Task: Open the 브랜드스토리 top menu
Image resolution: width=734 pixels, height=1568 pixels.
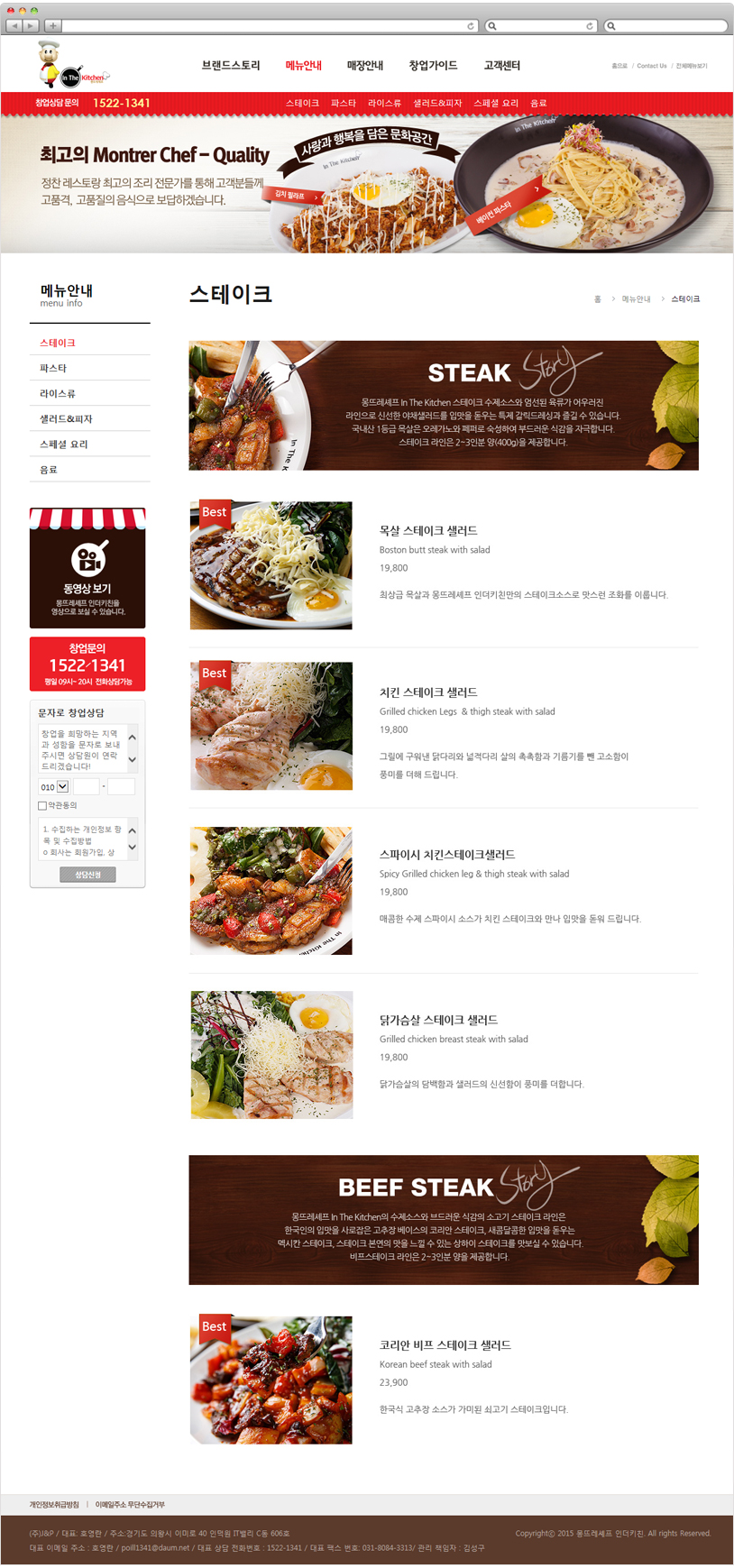Action: [x=231, y=65]
